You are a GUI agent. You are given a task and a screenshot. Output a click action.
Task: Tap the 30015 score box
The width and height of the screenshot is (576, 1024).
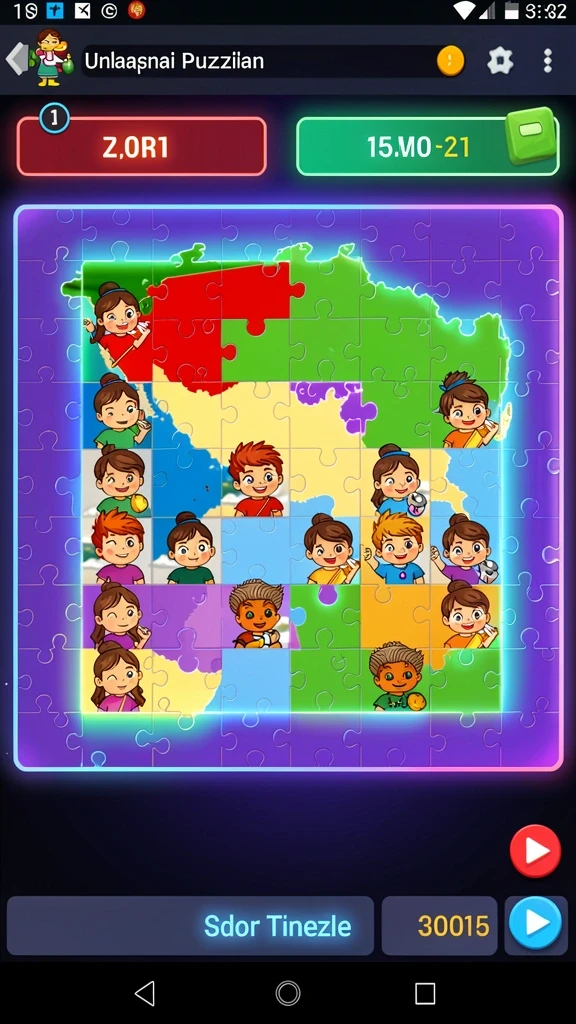click(x=440, y=925)
